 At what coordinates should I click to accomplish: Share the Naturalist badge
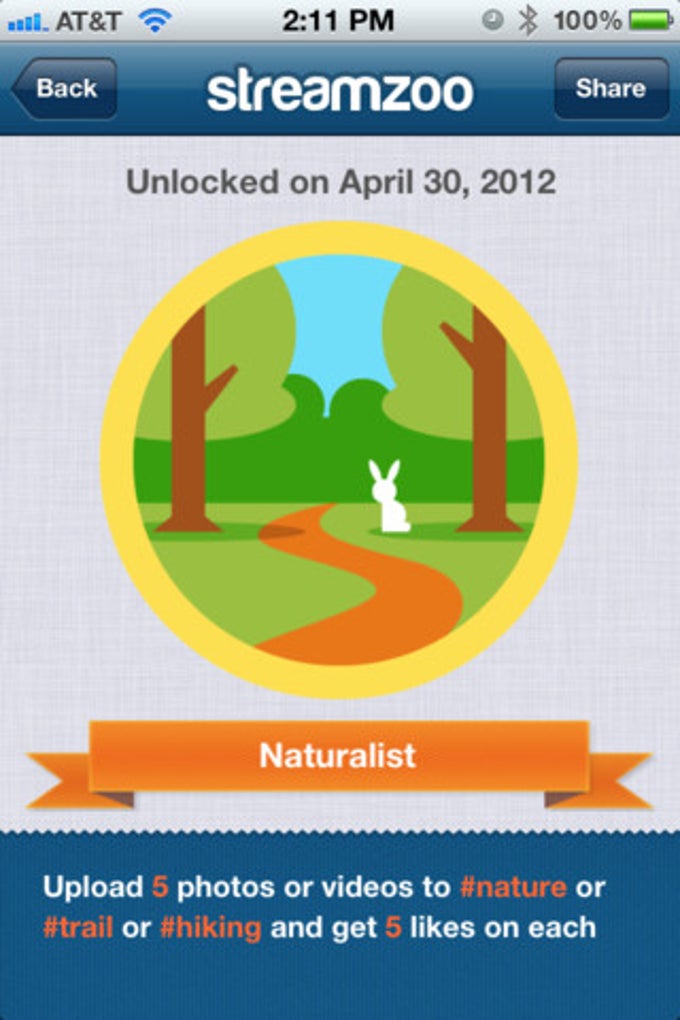(x=610, y=89)
